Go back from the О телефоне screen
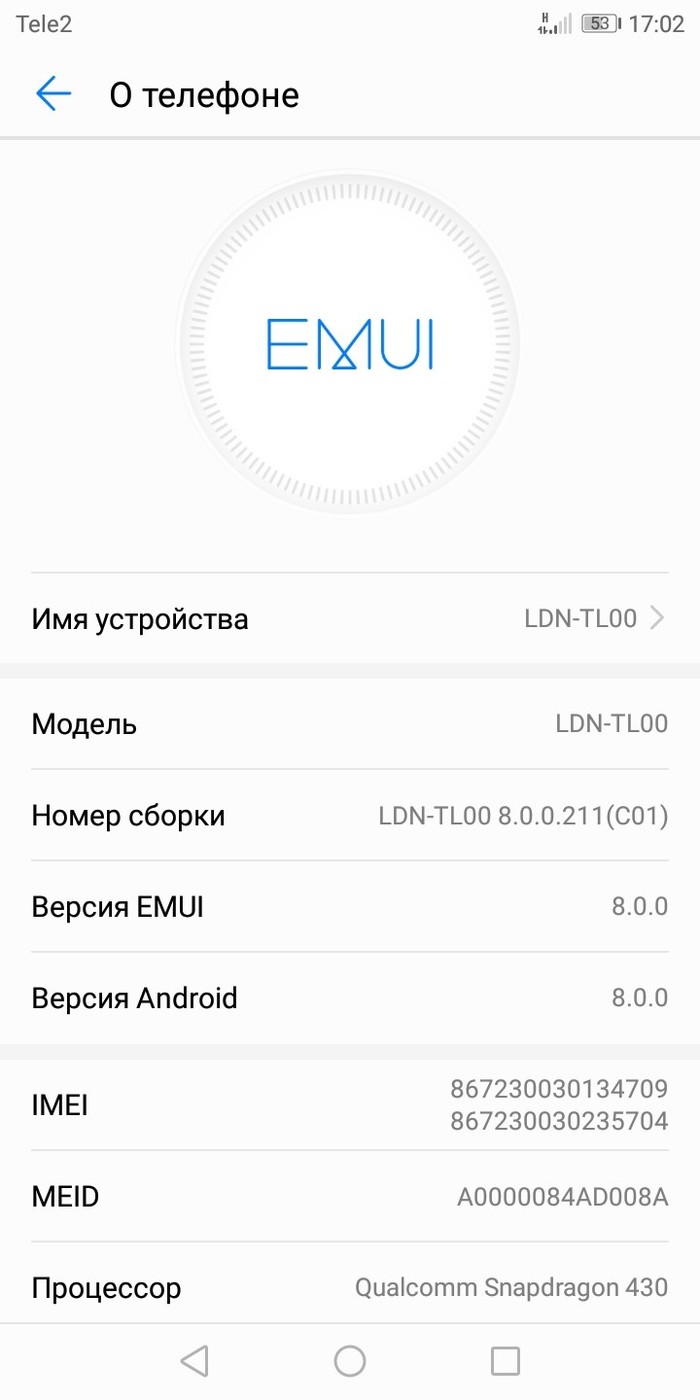The height and width of the screenshot is (1400, 700). [54, 94]
